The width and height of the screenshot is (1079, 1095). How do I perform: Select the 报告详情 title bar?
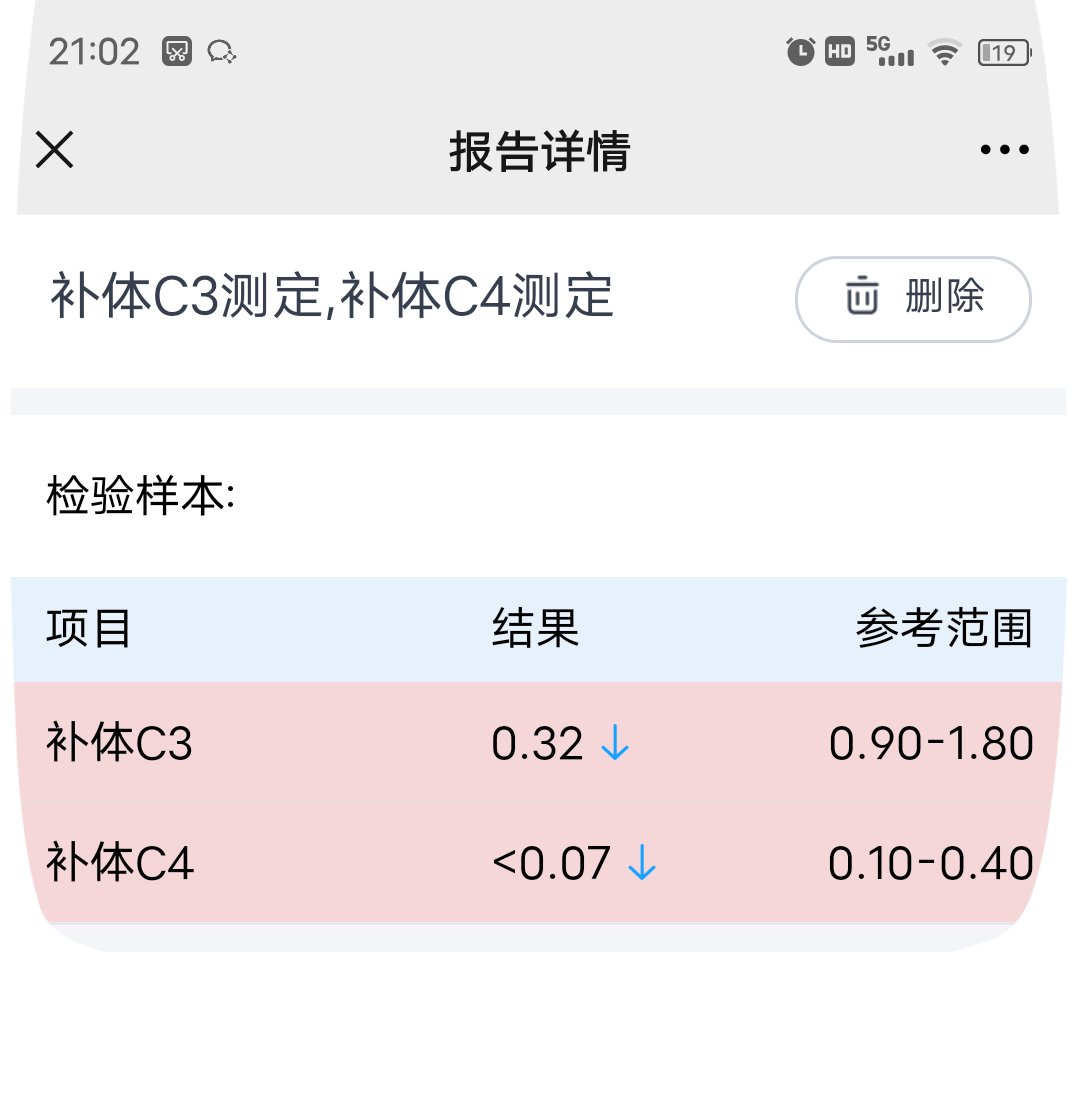pyautogui.click(x=539, y=149)
